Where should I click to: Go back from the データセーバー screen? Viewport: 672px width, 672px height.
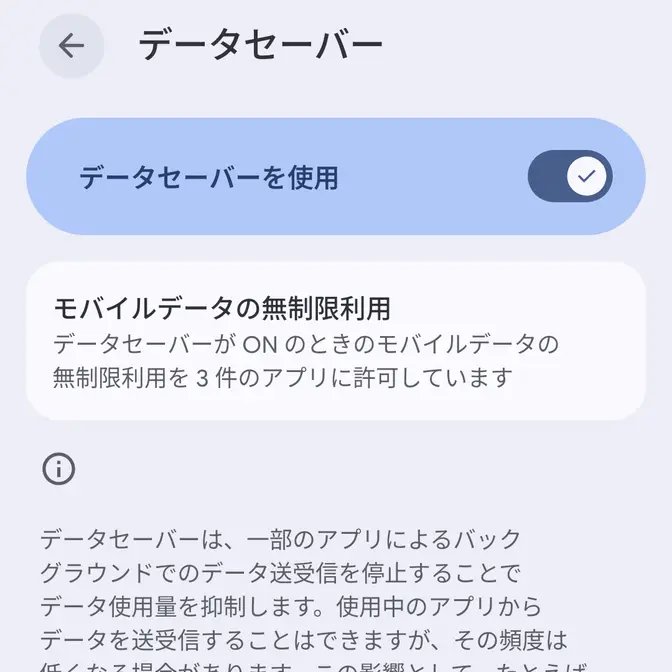(71, 46)
